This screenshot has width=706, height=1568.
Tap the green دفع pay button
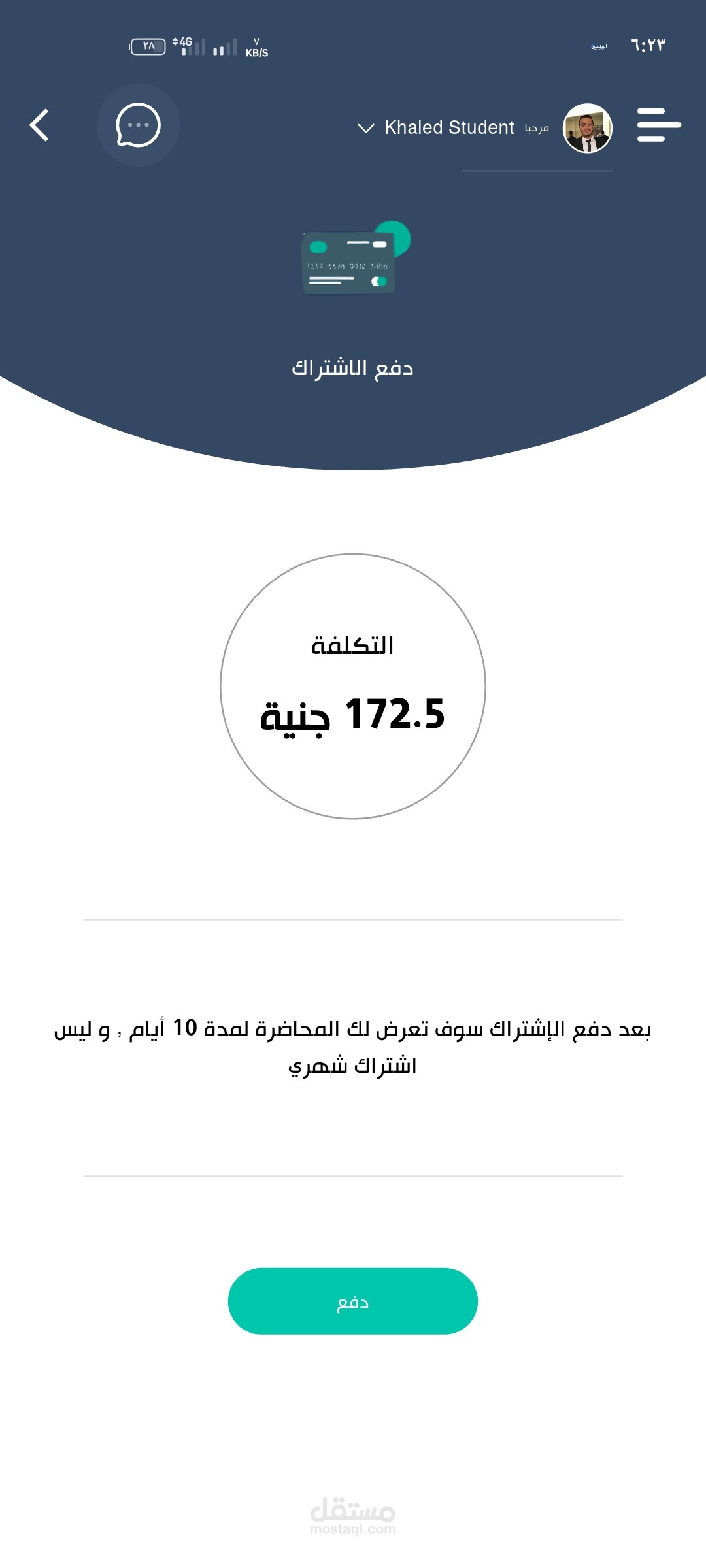click(352, 1301)
